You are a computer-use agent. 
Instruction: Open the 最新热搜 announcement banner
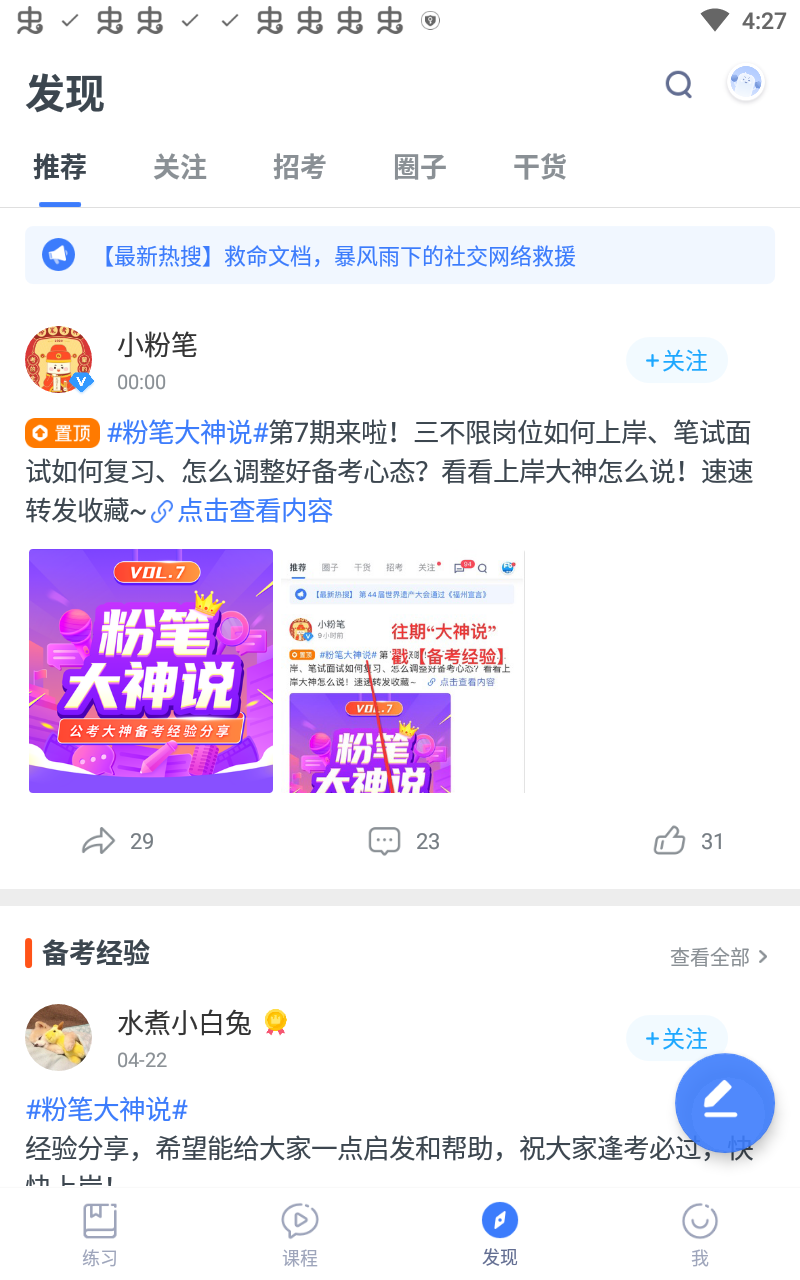pyautogui.click(x=400, y=256)
